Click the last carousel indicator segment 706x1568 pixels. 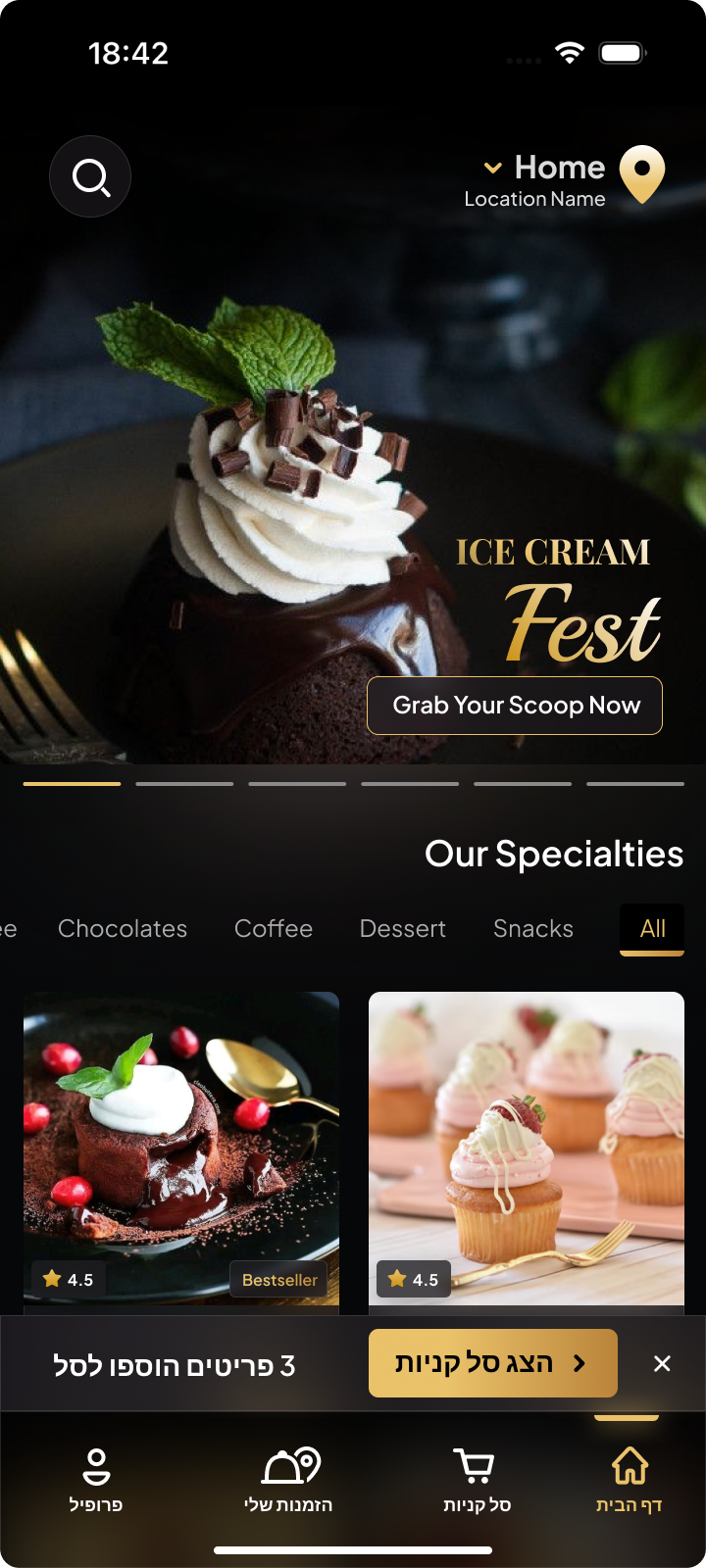635,783
